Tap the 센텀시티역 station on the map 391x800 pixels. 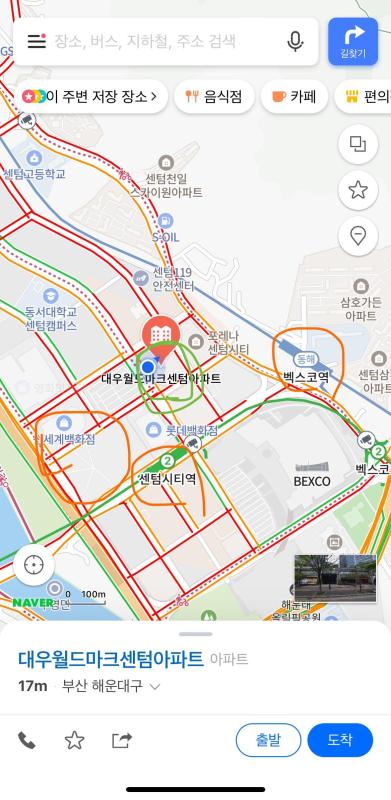tap(167, 479)
